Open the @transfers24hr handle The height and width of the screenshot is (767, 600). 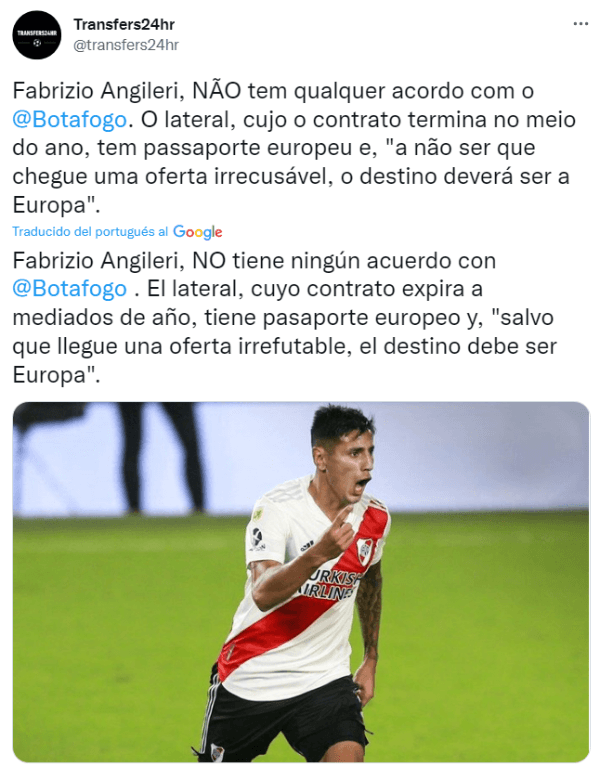pos(125,44)
